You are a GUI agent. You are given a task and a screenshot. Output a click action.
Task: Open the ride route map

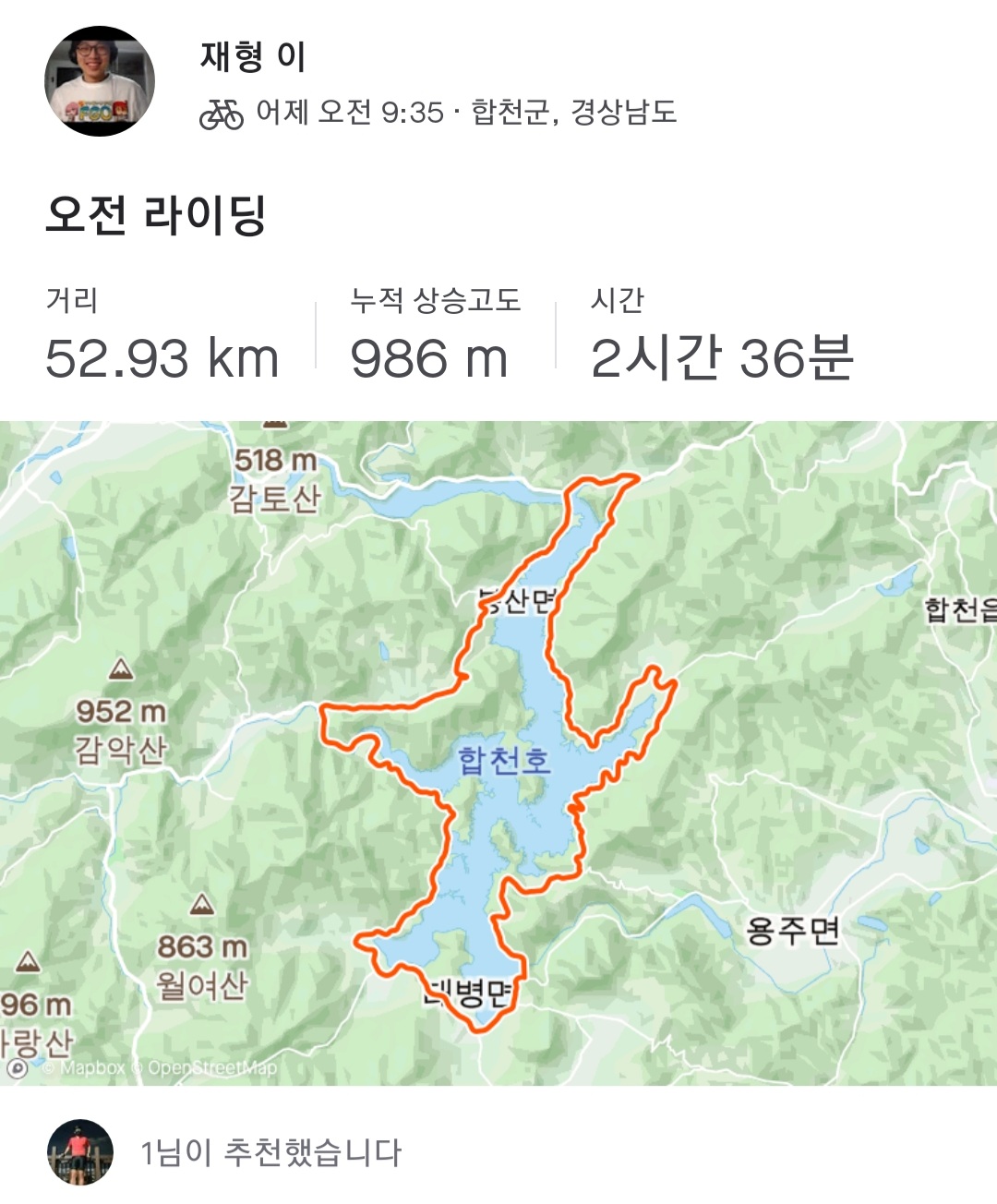[x=498, y=752]
